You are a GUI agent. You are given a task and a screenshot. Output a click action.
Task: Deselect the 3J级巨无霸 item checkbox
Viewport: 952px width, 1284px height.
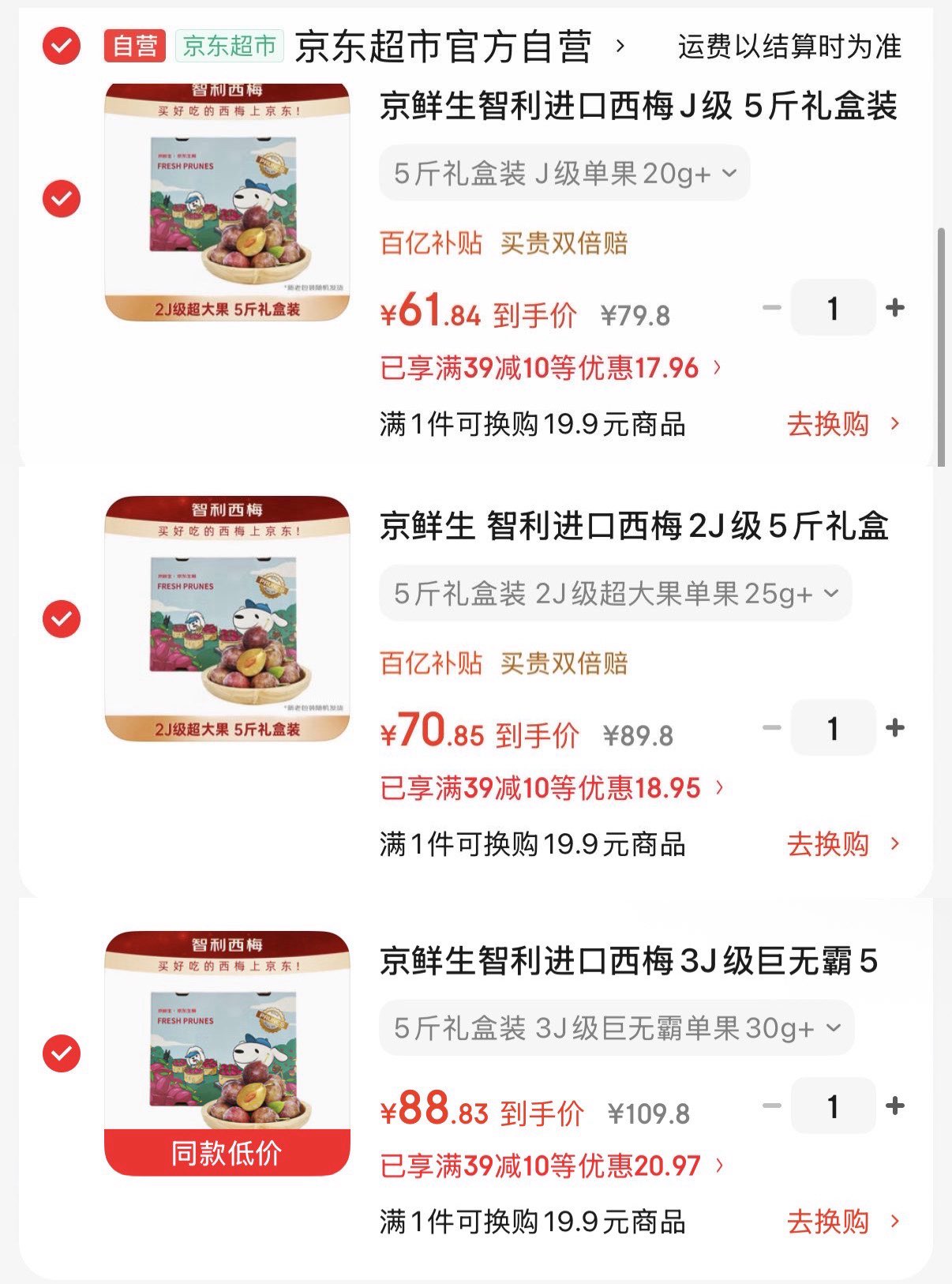(62, 1053)
